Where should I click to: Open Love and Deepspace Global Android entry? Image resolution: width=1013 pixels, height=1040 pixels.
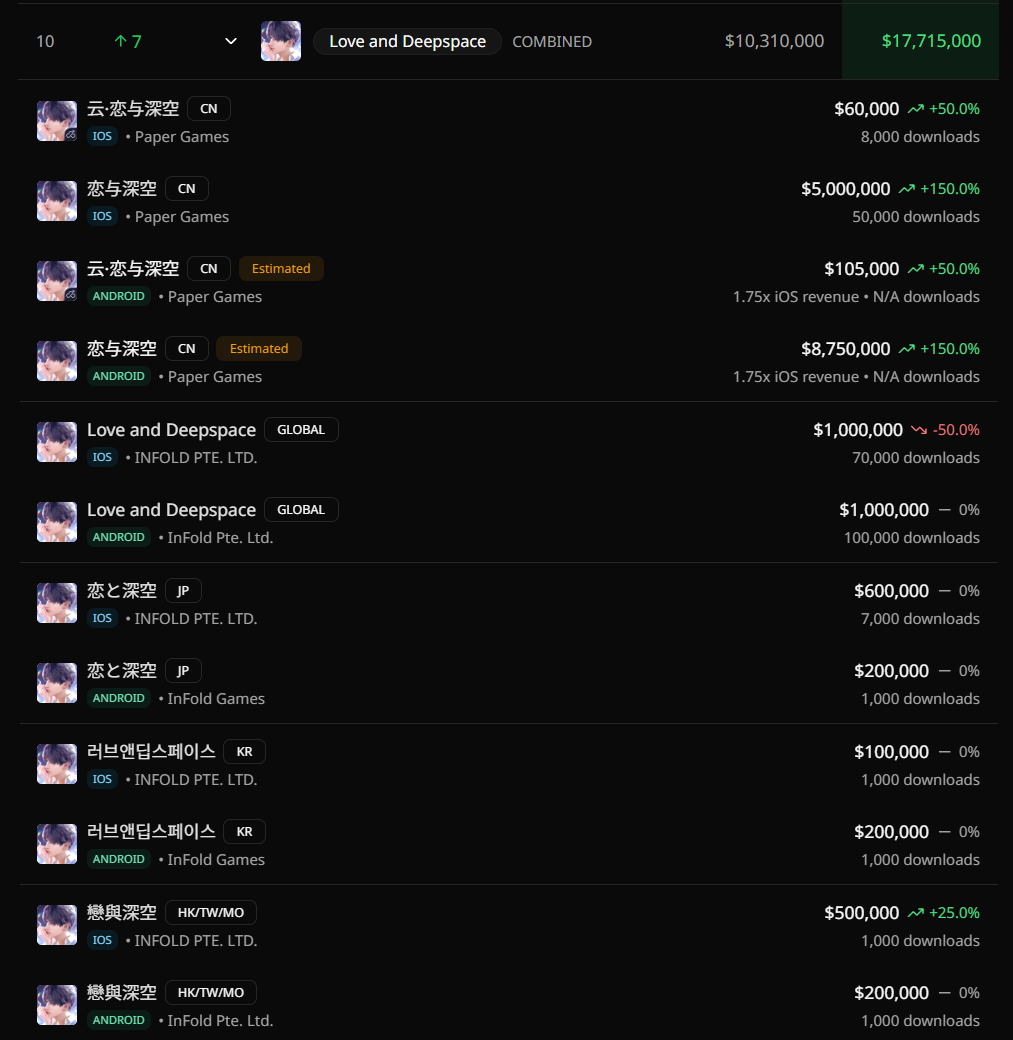click(508, 523)
